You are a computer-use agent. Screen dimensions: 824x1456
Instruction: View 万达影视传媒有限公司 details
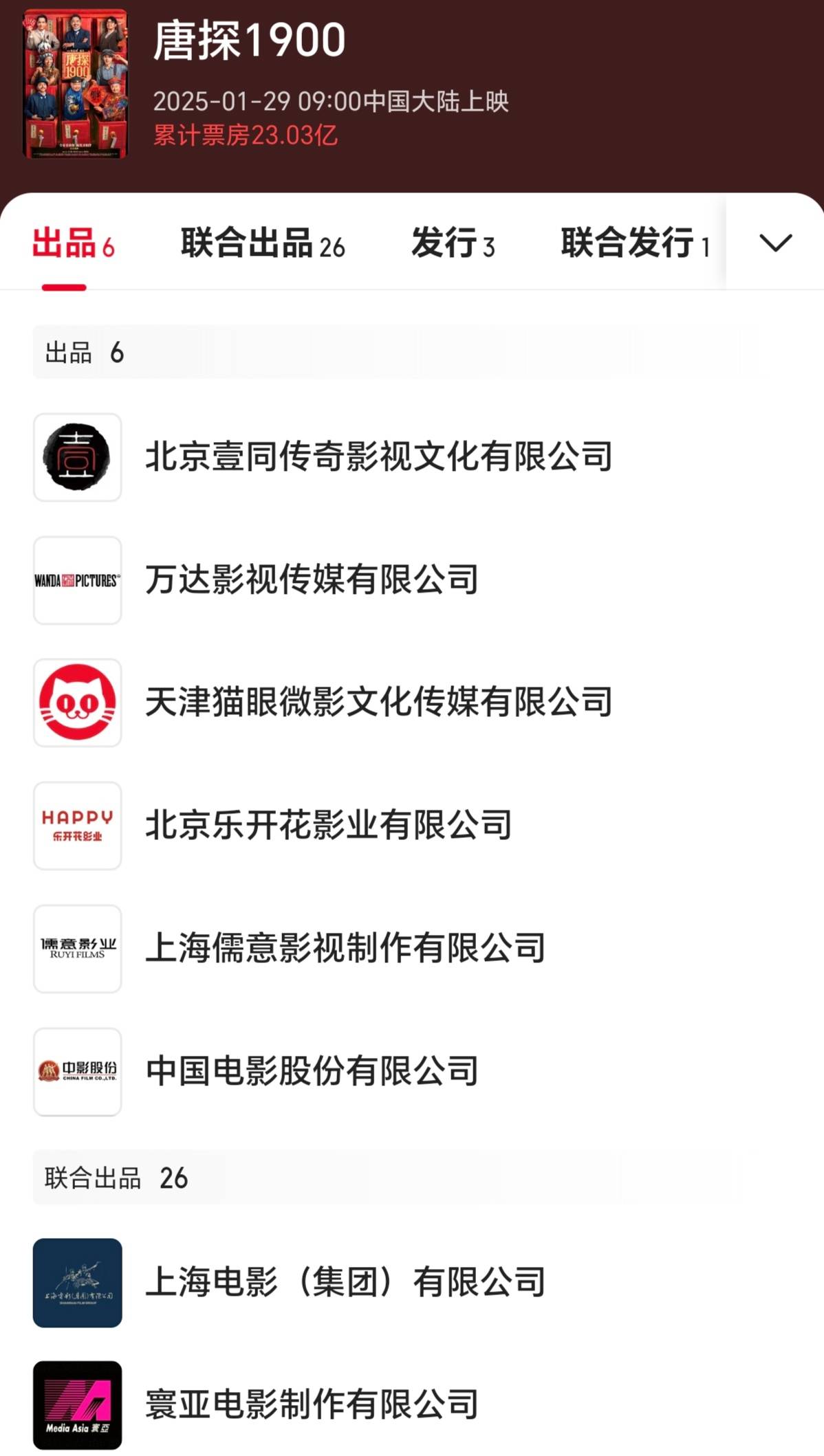click(x=312, y=580)
